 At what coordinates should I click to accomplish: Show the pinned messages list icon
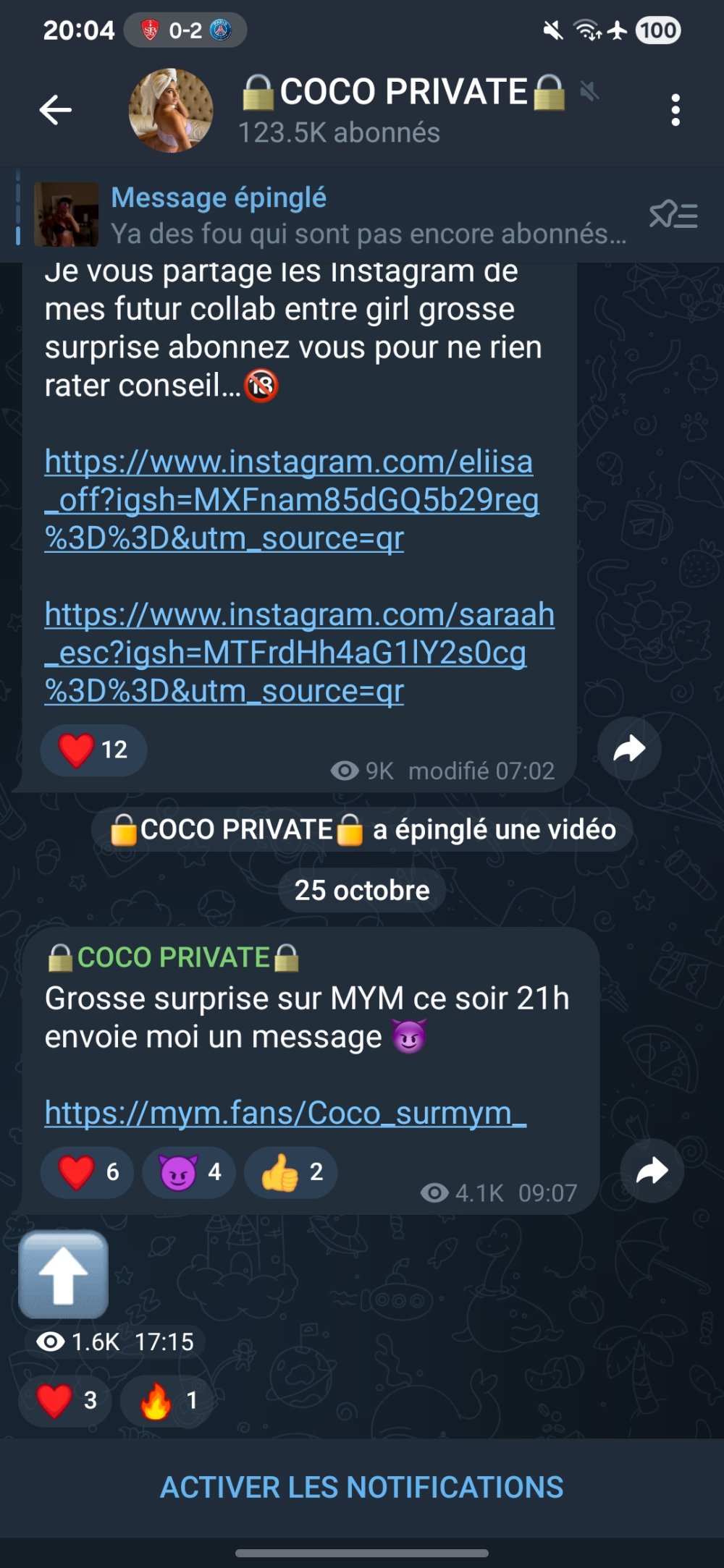coord(673,216)
